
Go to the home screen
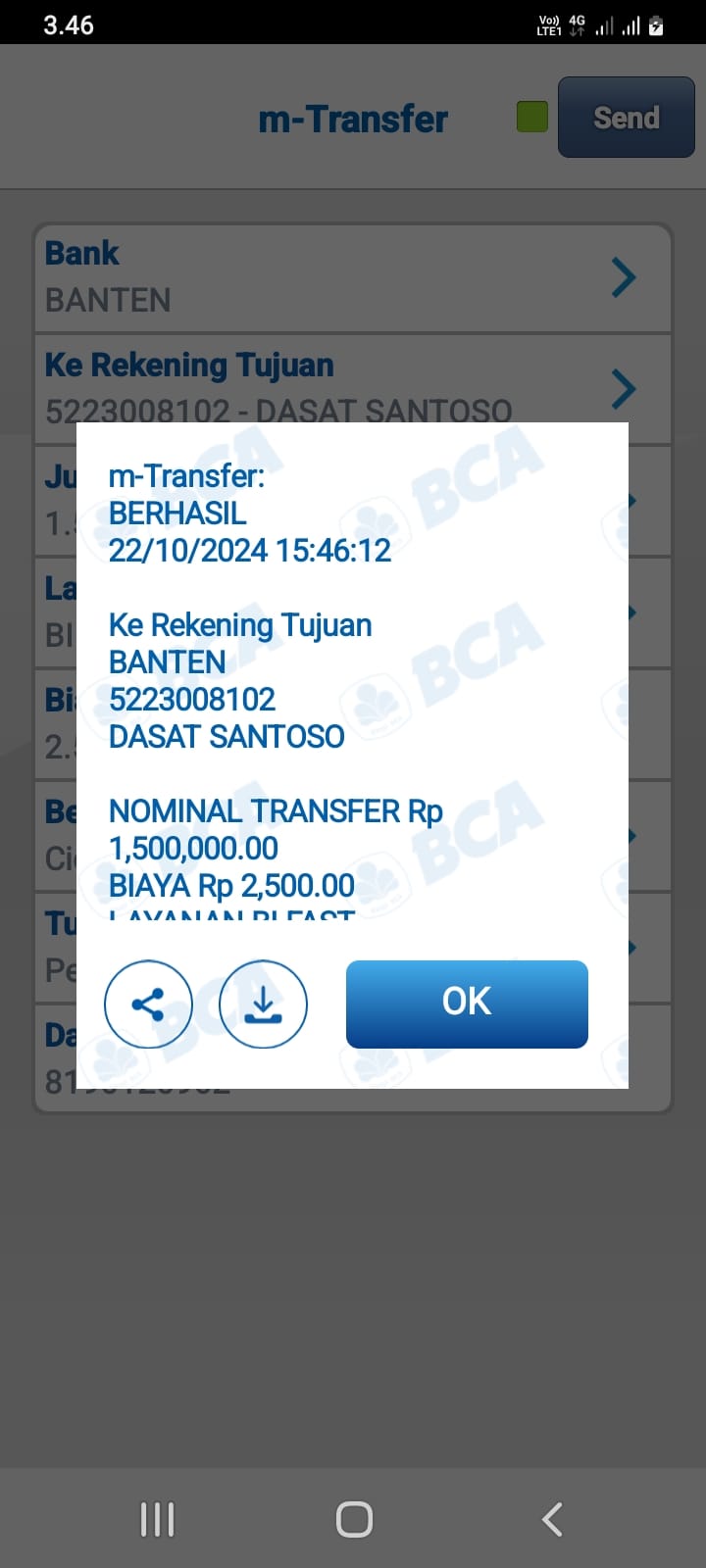pyautogui.click(x=354, y=1519)
